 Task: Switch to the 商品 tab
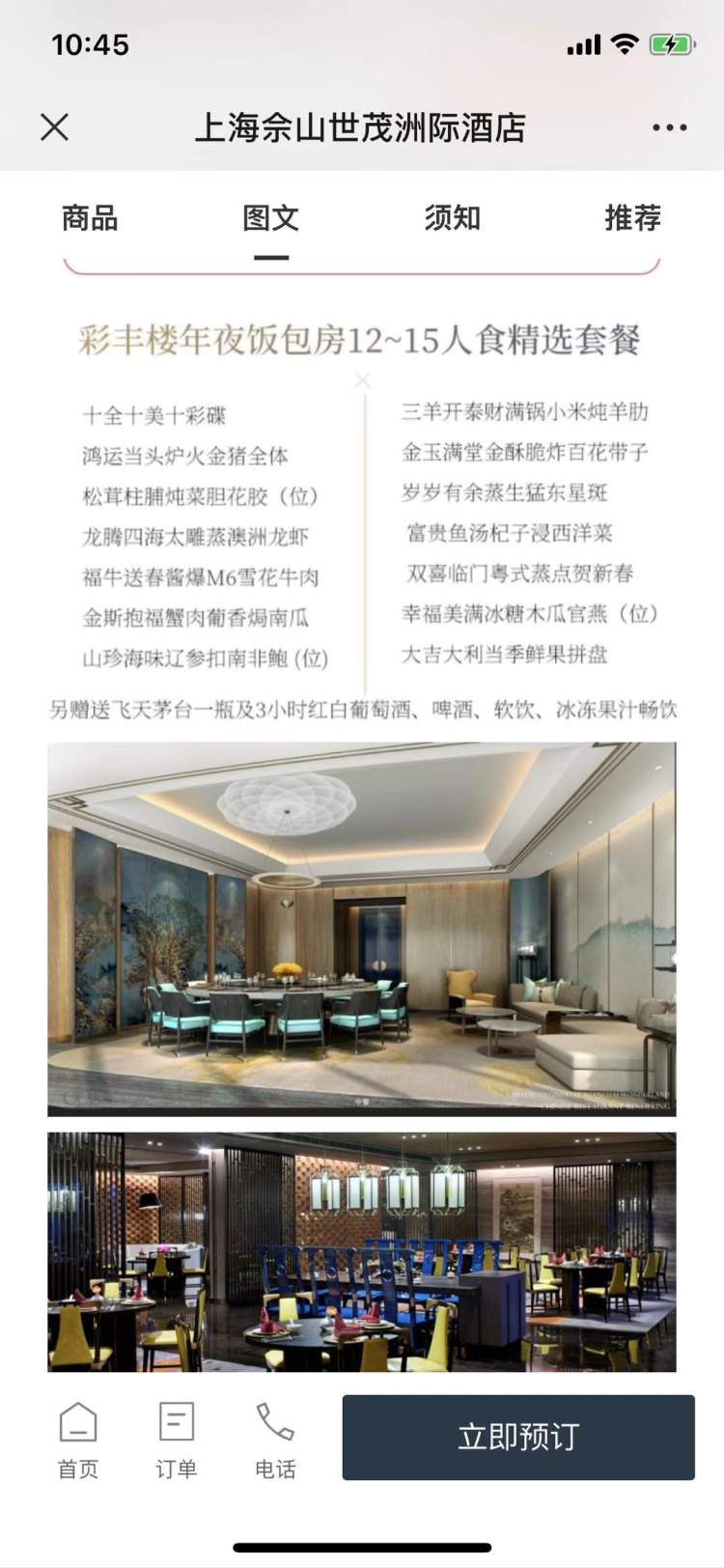point(90,218)
